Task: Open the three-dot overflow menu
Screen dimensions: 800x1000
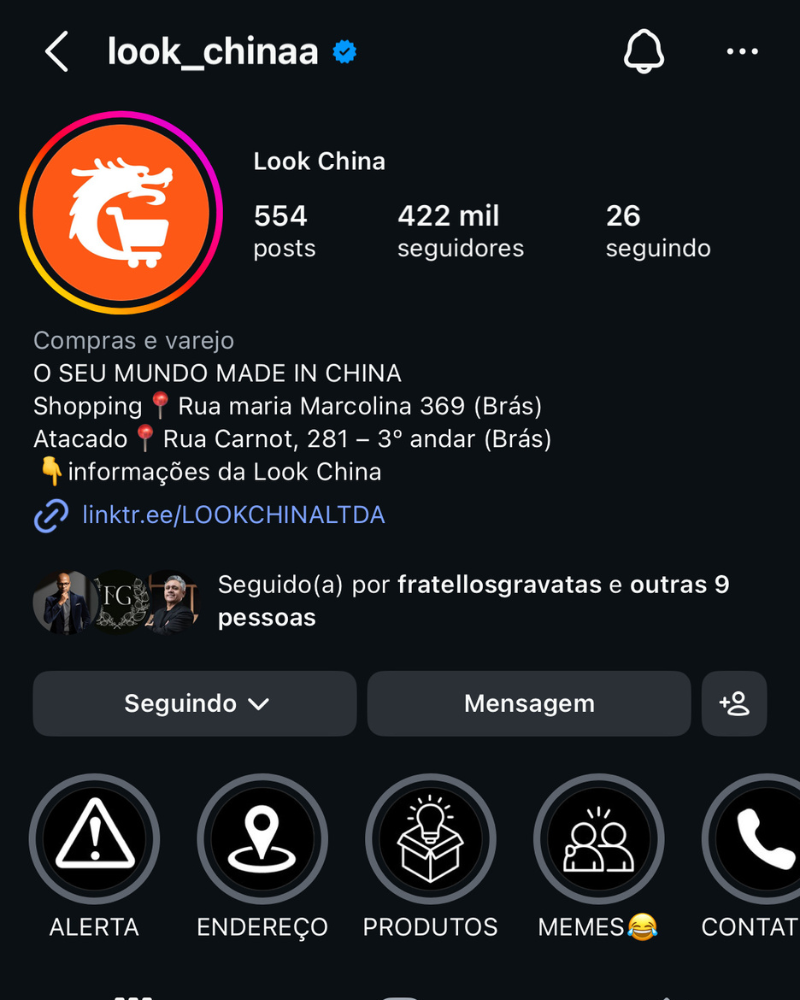Action: click(742, 51)
